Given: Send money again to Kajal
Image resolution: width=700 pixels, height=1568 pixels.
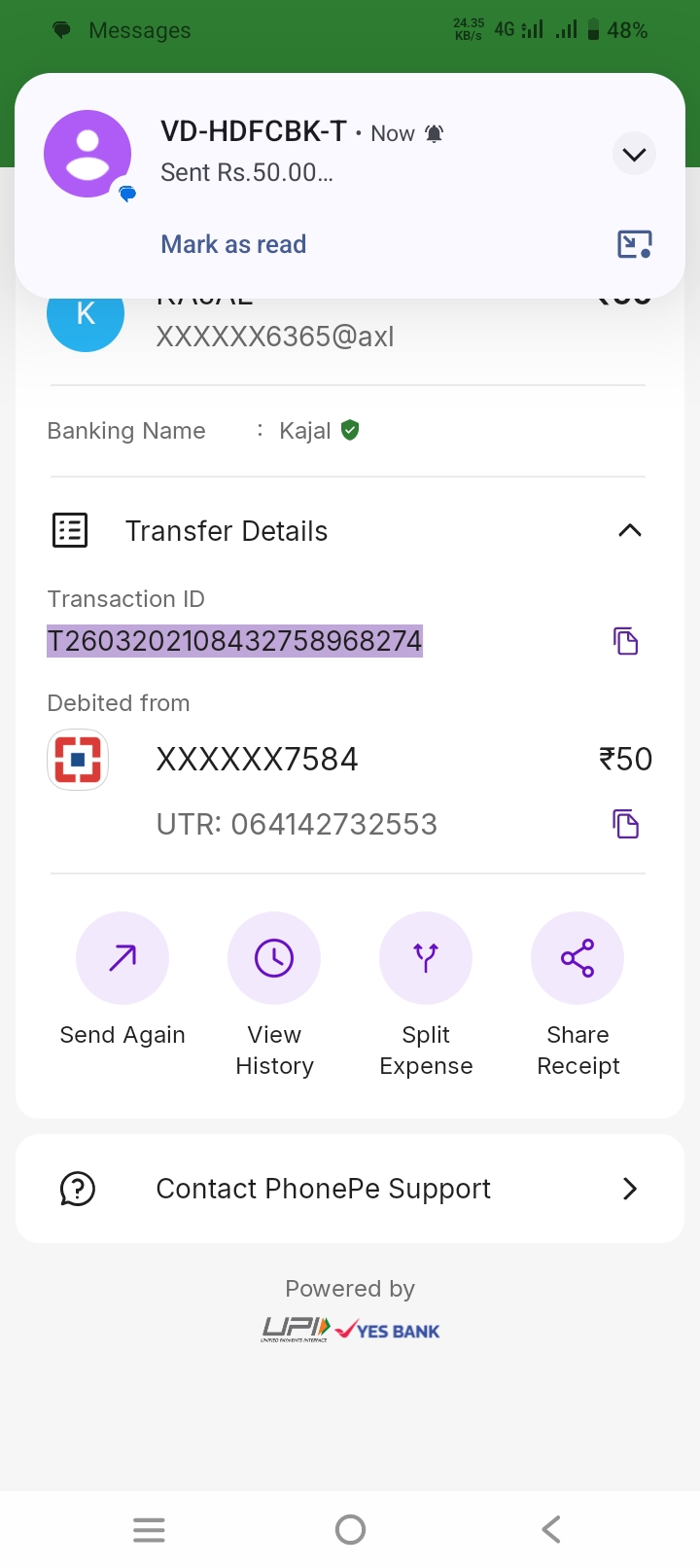Looking at the screenshot, I should pyautogui.click(x=122, y=959).
